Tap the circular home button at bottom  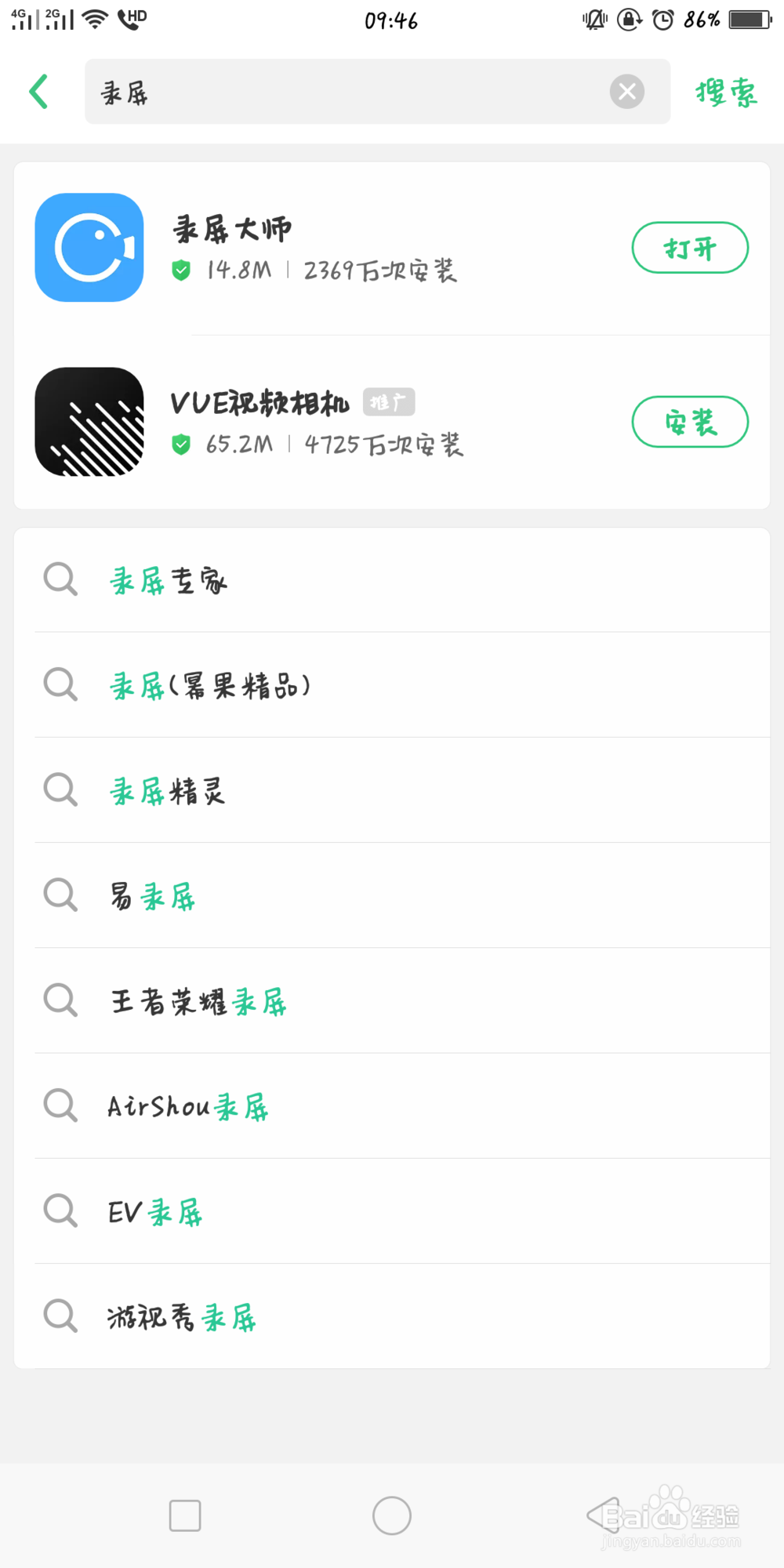tap(391, 1515)
